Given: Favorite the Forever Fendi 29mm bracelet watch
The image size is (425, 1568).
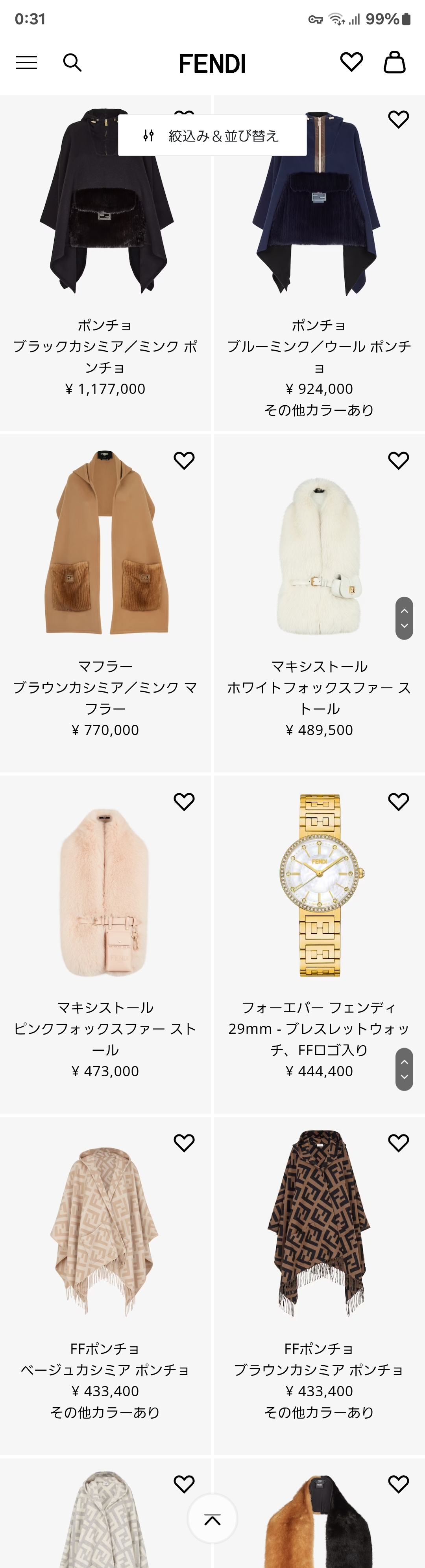Looking at the screenshot, I should 398,802.
